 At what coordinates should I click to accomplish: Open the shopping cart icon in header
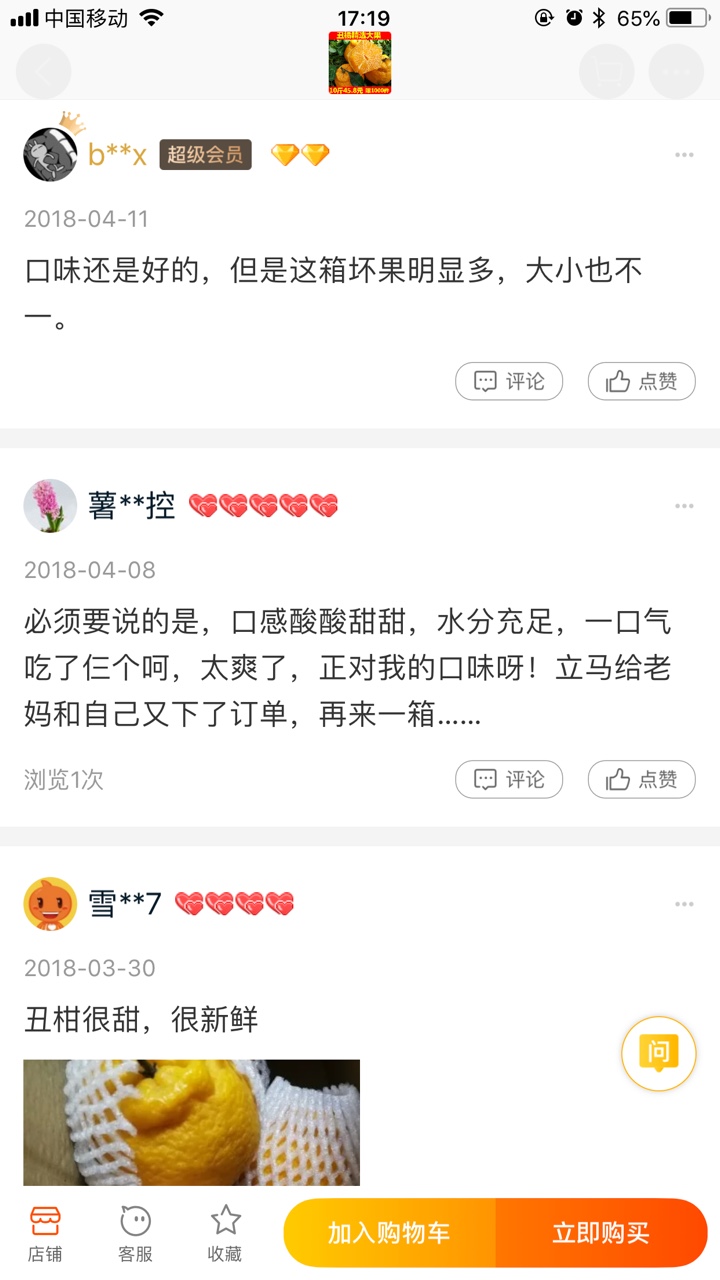pos(607,72)
